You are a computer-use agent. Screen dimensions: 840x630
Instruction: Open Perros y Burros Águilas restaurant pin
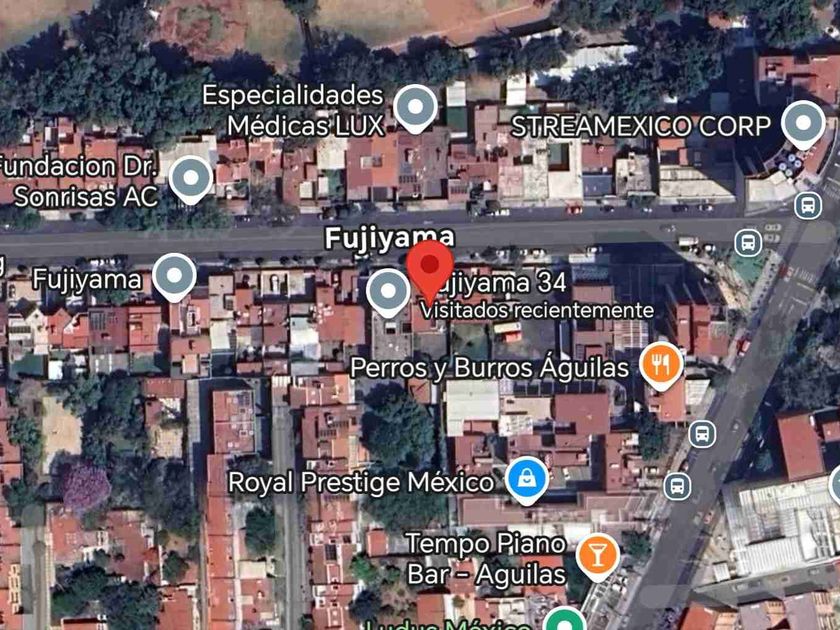click(662, 365)
